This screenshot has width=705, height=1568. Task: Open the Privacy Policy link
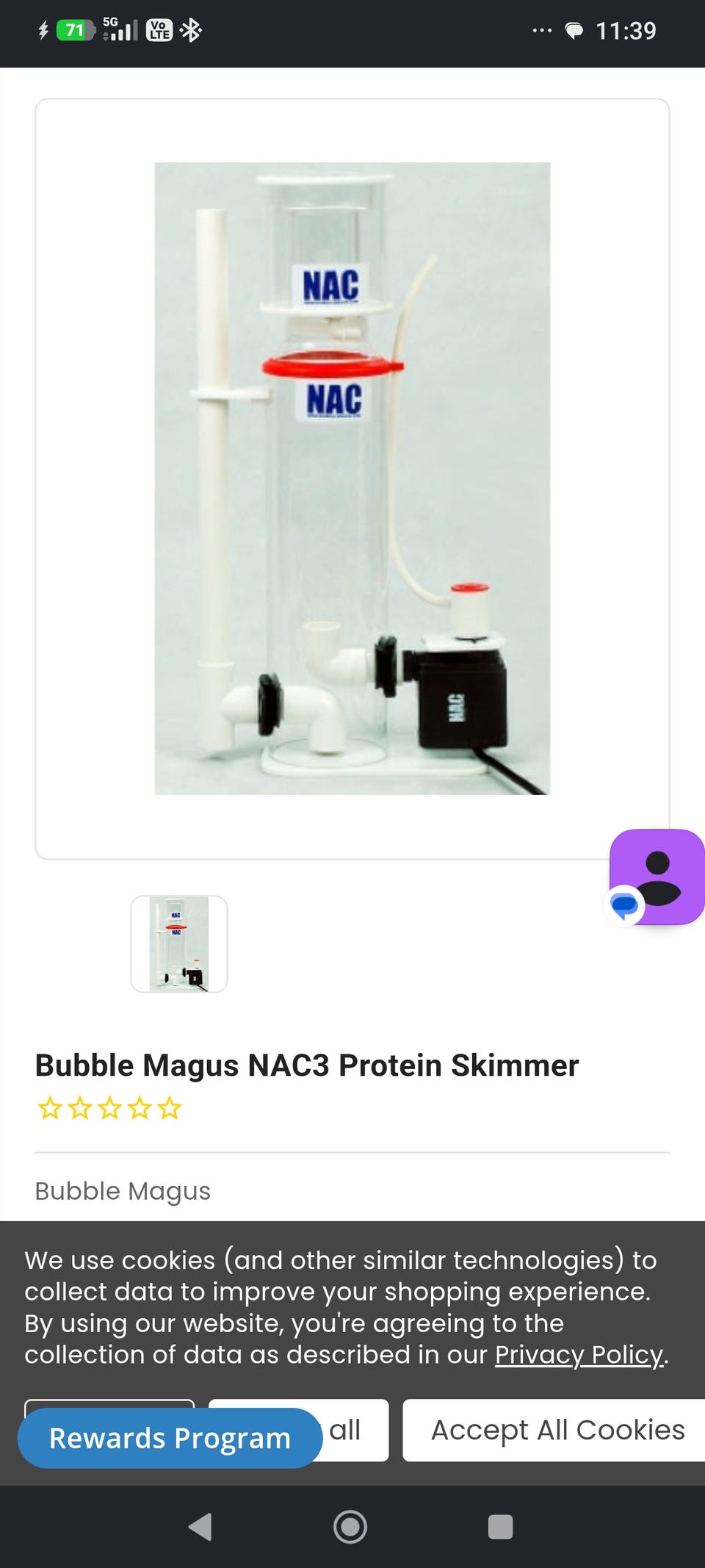pyautogui.click(x=579, y=1354)
